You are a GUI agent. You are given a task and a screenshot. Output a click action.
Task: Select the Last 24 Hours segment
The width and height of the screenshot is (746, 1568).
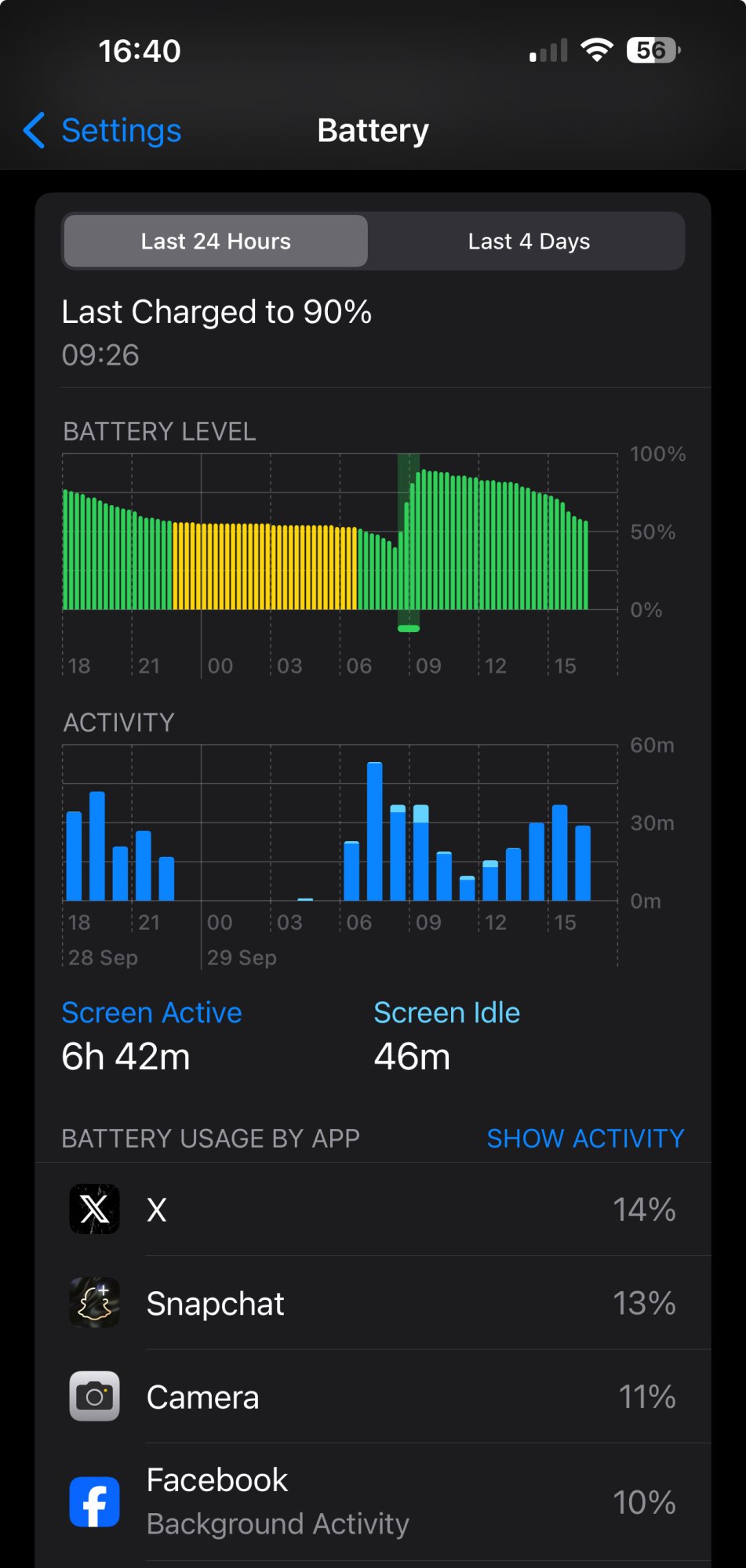pos(216,241)
